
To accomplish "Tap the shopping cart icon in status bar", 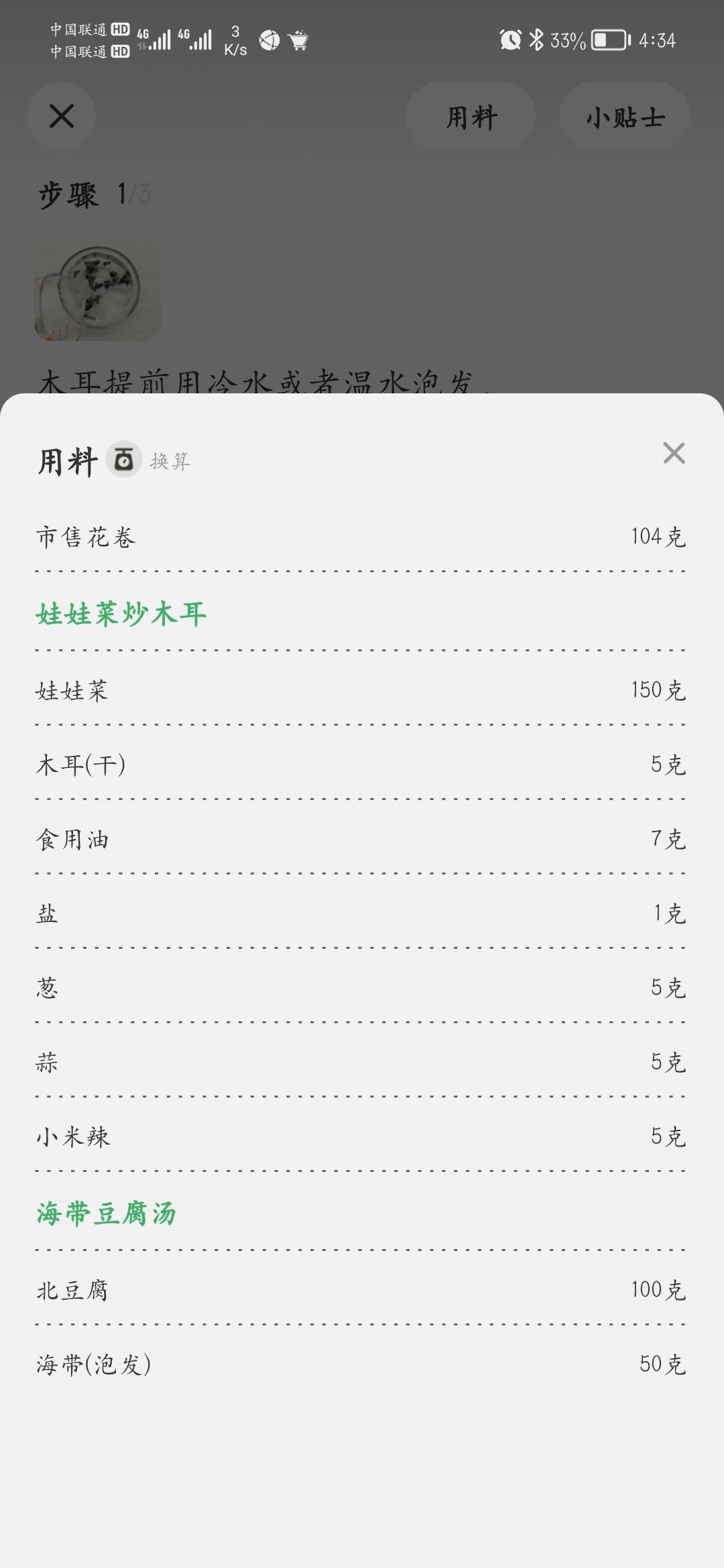I will [x=298, y=40].
